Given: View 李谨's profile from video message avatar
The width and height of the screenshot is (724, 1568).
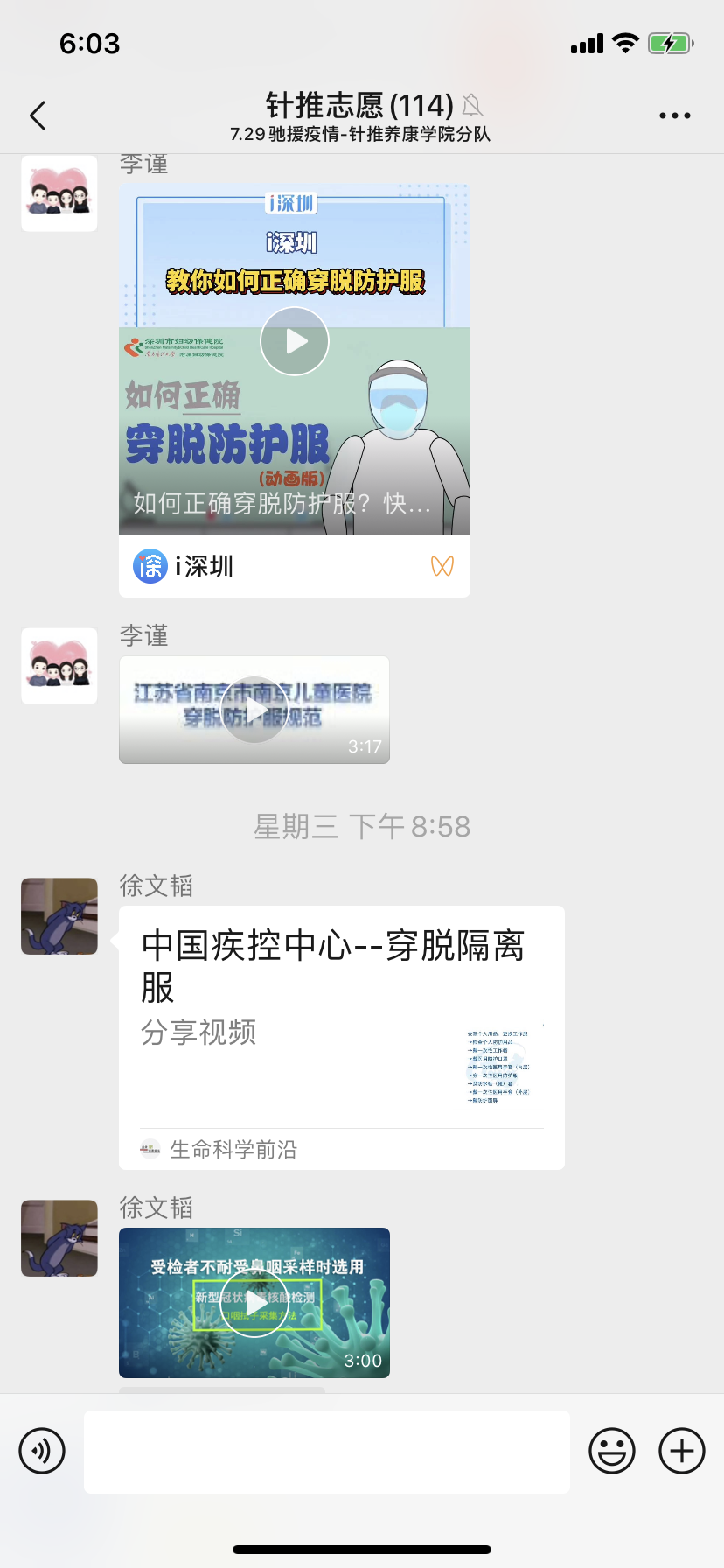Looking at the screenshot, I should [x=59, y=665].
